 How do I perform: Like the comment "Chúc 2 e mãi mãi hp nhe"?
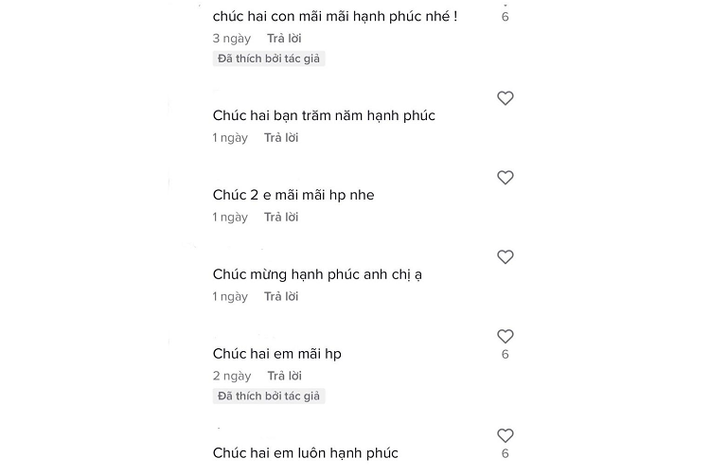(505, 178)
